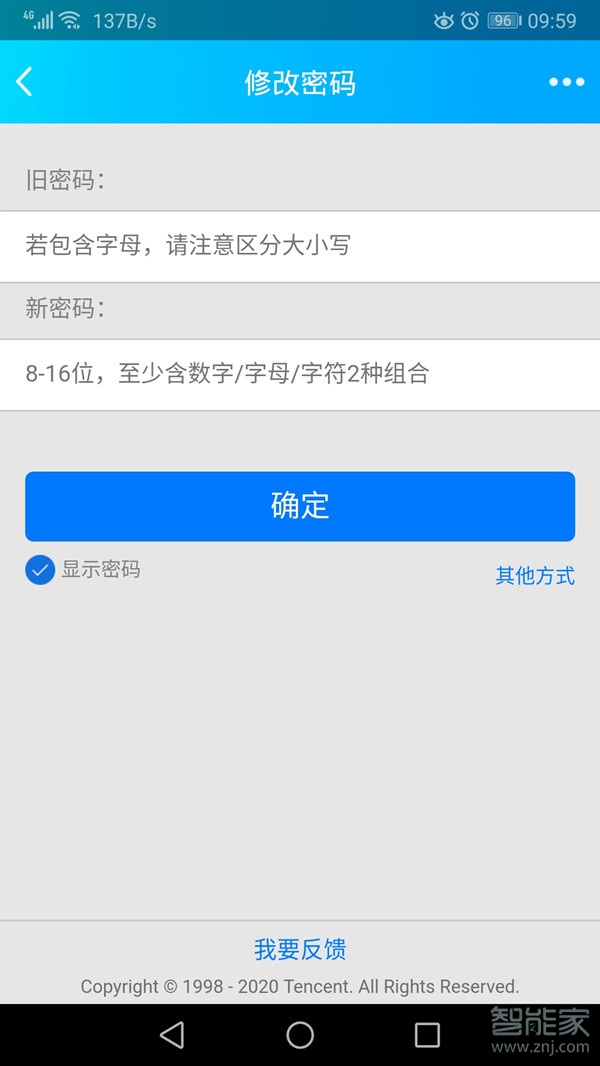Image resolution: width=600 pixels, height=1066 pixels.
Task: Go back using the header arrow
Action: coord(25,82)
